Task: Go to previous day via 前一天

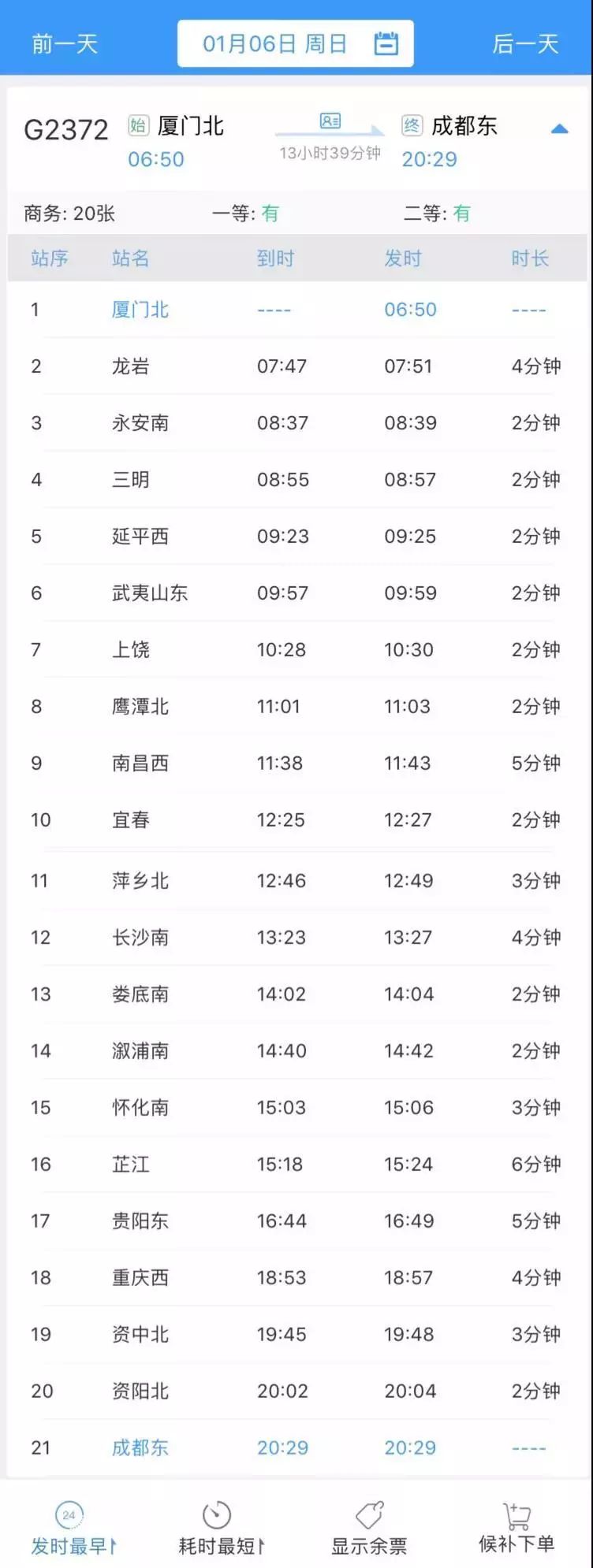Action: pos(63,43)
